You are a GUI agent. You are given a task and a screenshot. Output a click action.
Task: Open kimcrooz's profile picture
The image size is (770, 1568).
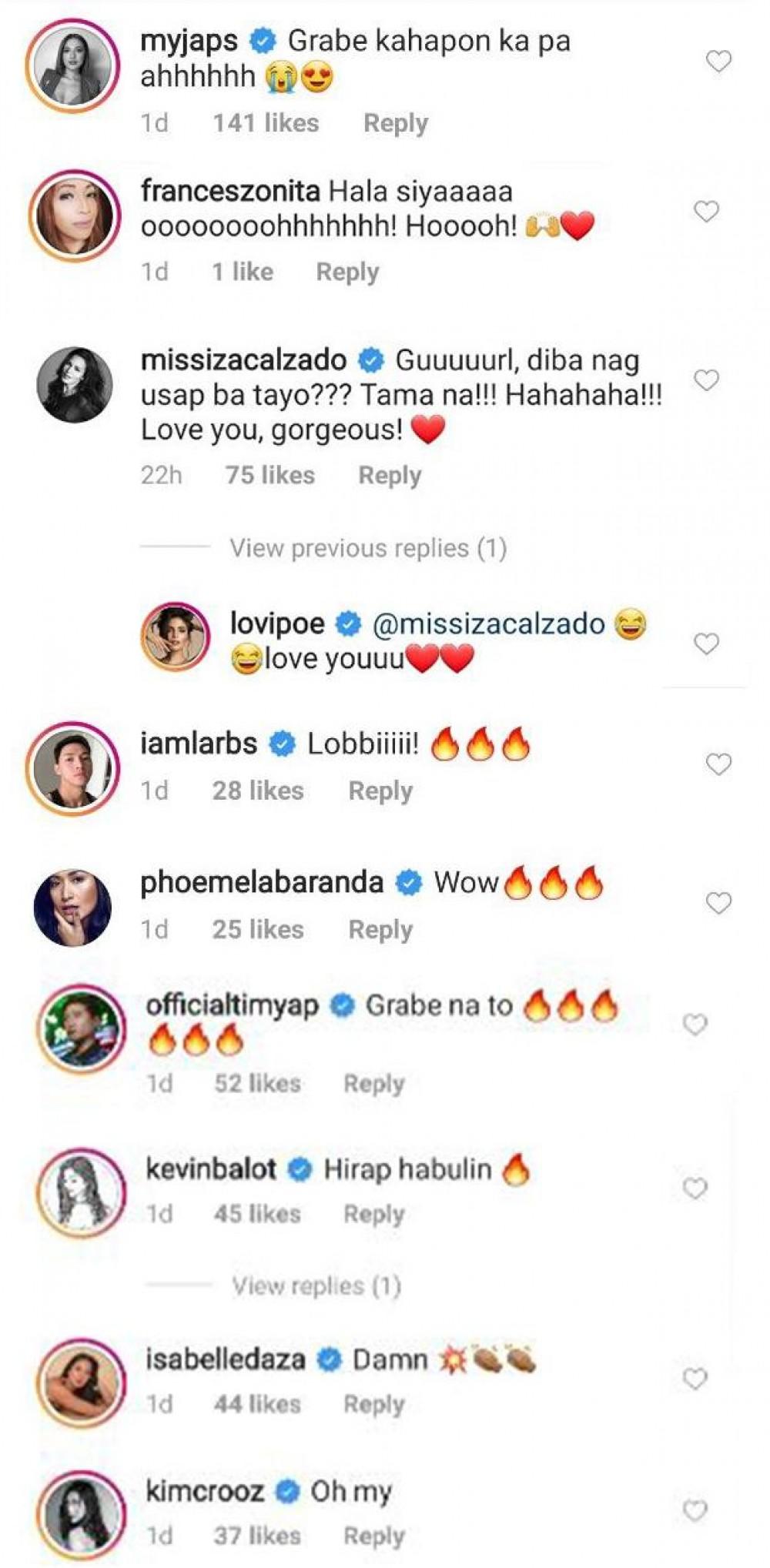pos(82,1509)
